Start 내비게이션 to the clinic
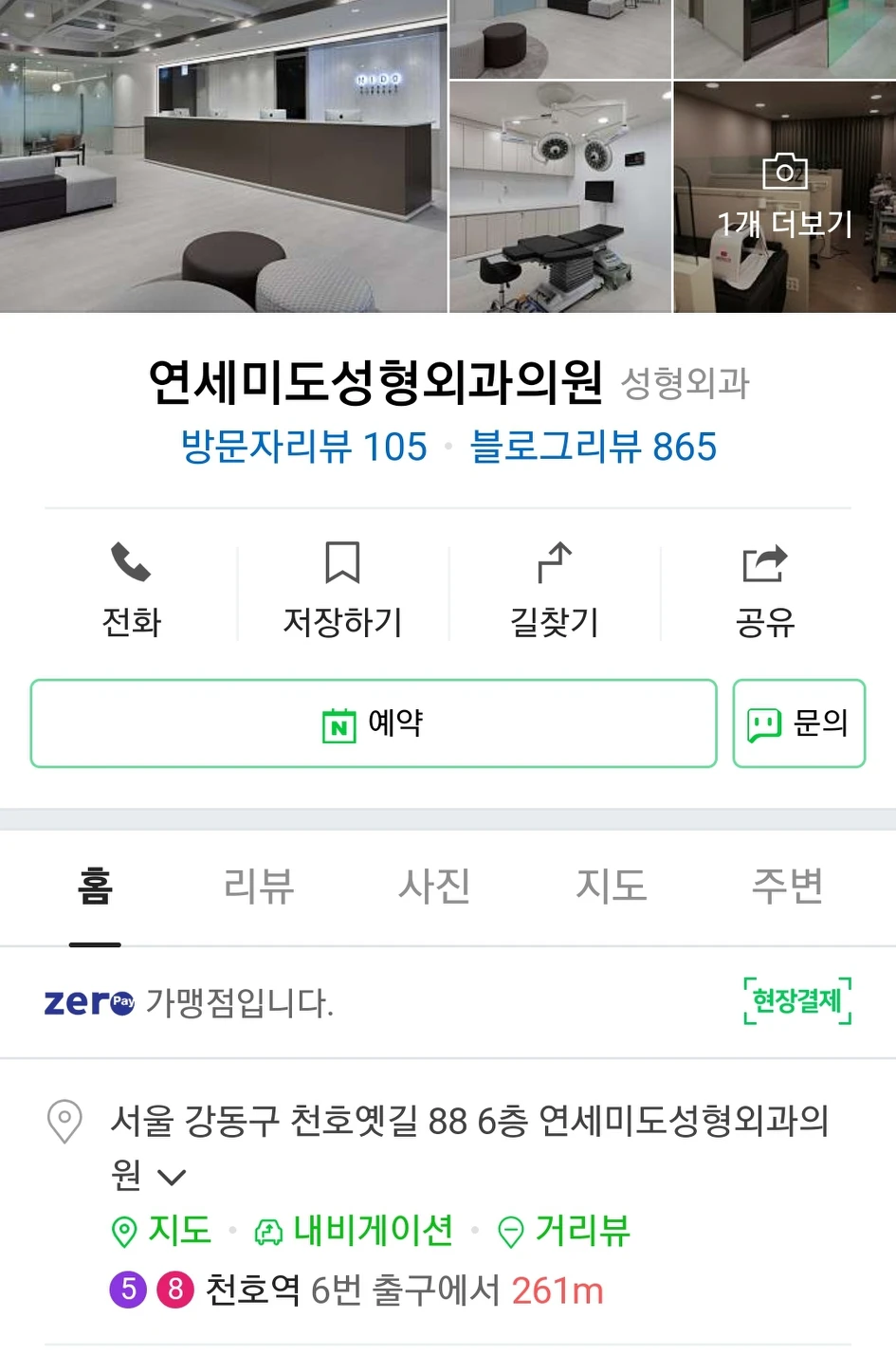896x1354 pixels. (355, 1231)
